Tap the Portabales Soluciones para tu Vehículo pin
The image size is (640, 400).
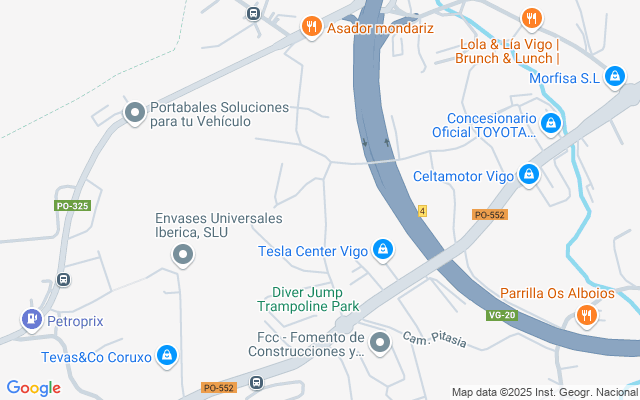pyautogui.click(x=134, y=114)
